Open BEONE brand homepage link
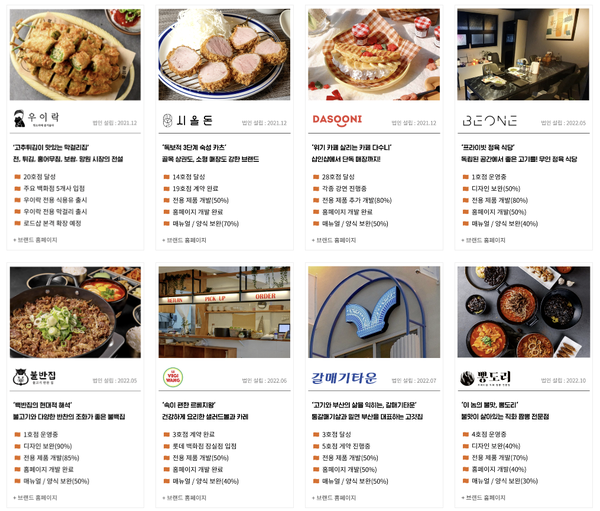The image size is (600, 511). pyautogui.click(x=484, y=240)
